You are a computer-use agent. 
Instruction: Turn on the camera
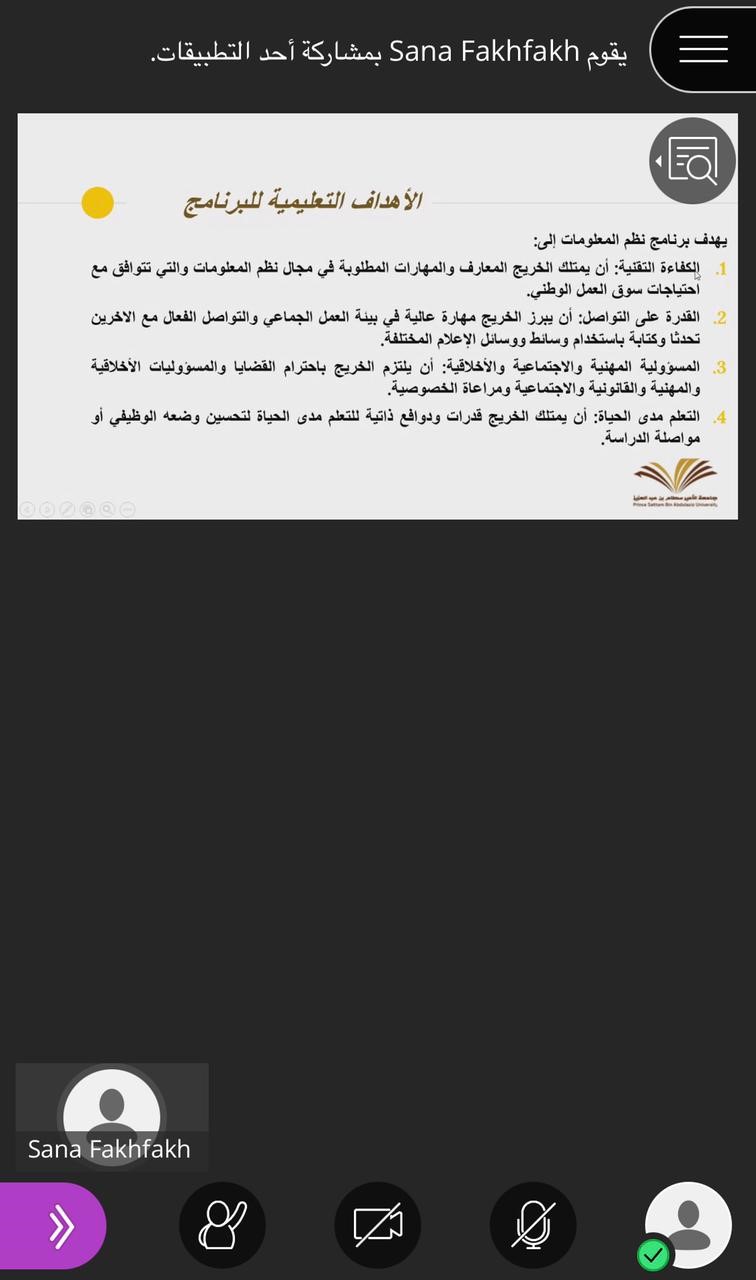point(377,1225)
